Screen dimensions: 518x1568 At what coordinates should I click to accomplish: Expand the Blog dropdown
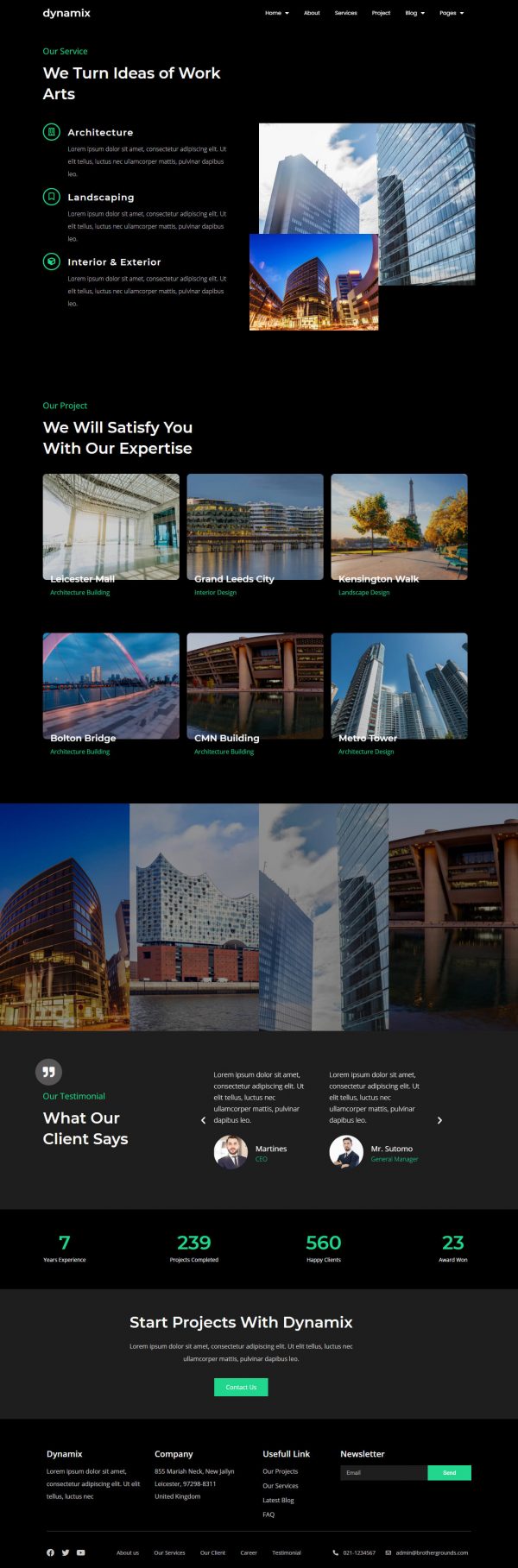coord(414,13)
